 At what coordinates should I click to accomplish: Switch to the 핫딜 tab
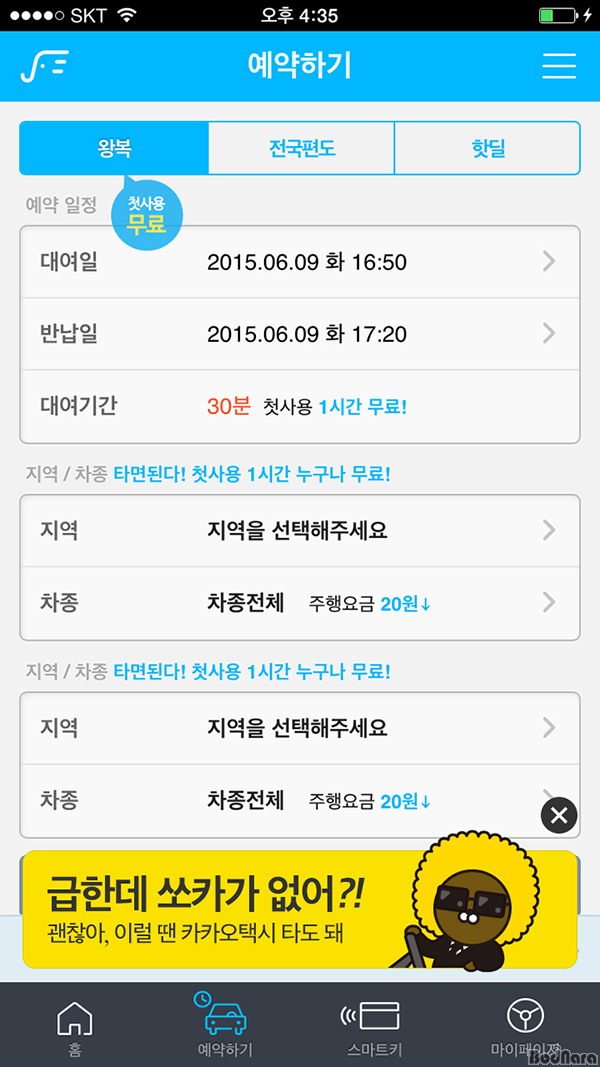487,149
